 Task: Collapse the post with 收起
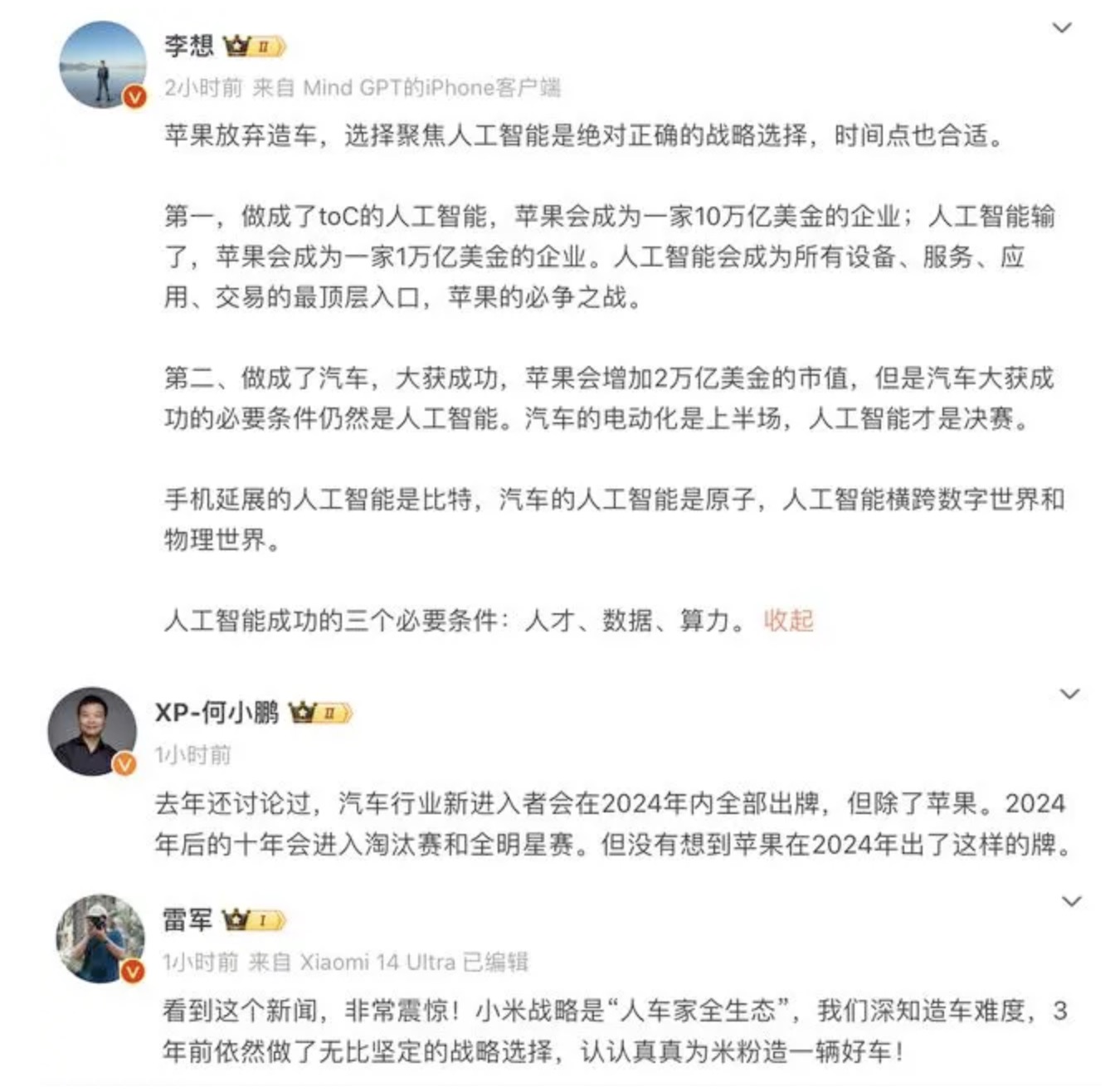[x=788, y=620]
